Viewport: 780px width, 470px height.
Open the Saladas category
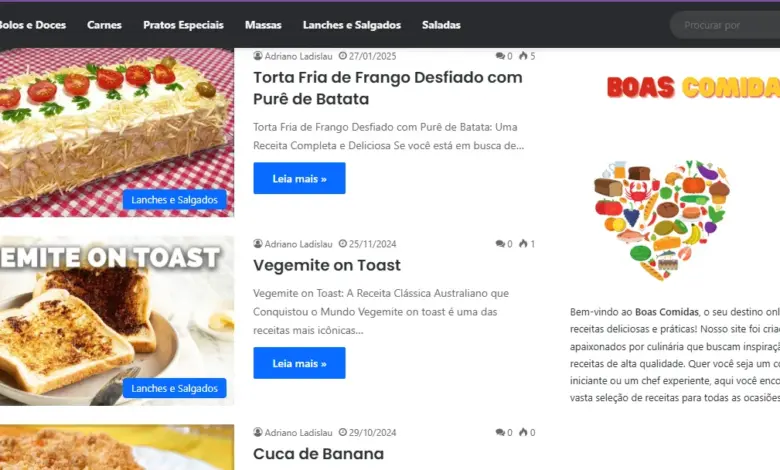[x=441, y=25]
